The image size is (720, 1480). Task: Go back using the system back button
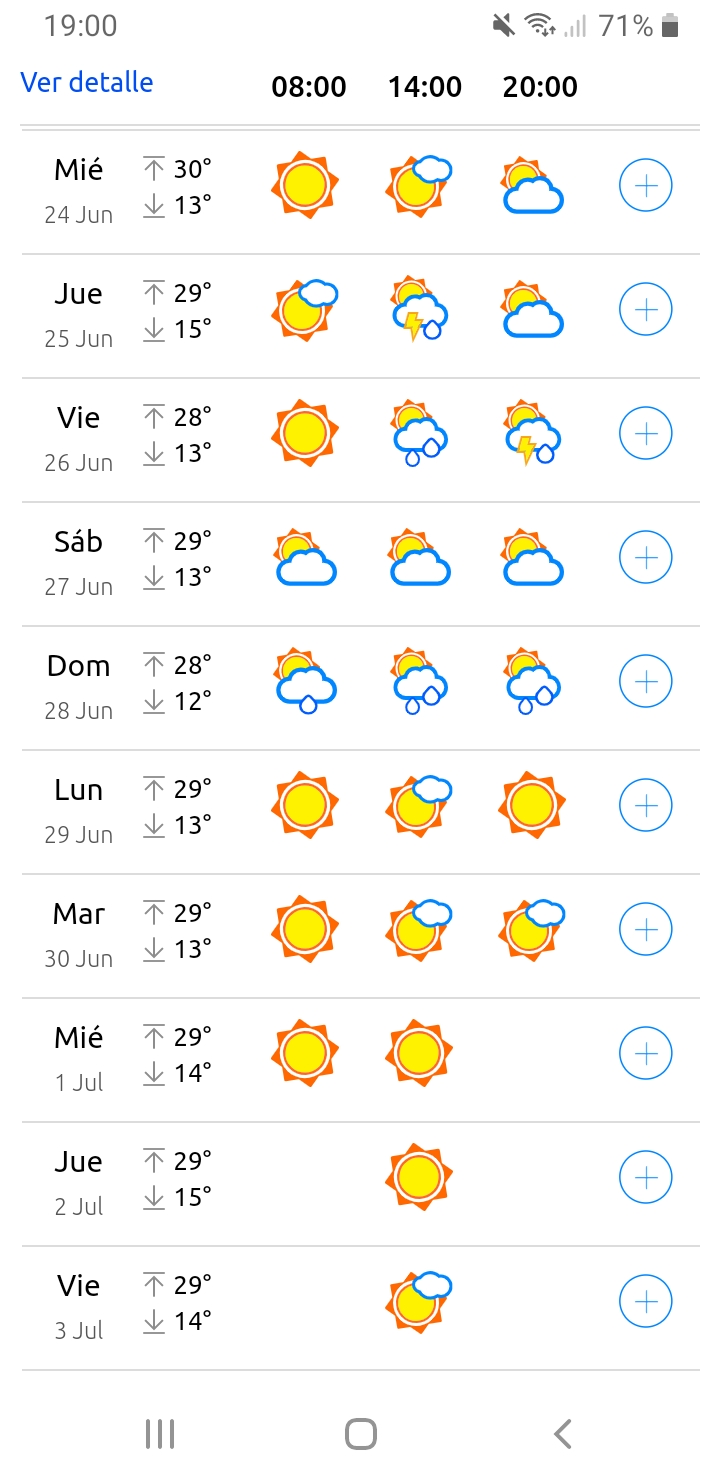coord(563,1434)
